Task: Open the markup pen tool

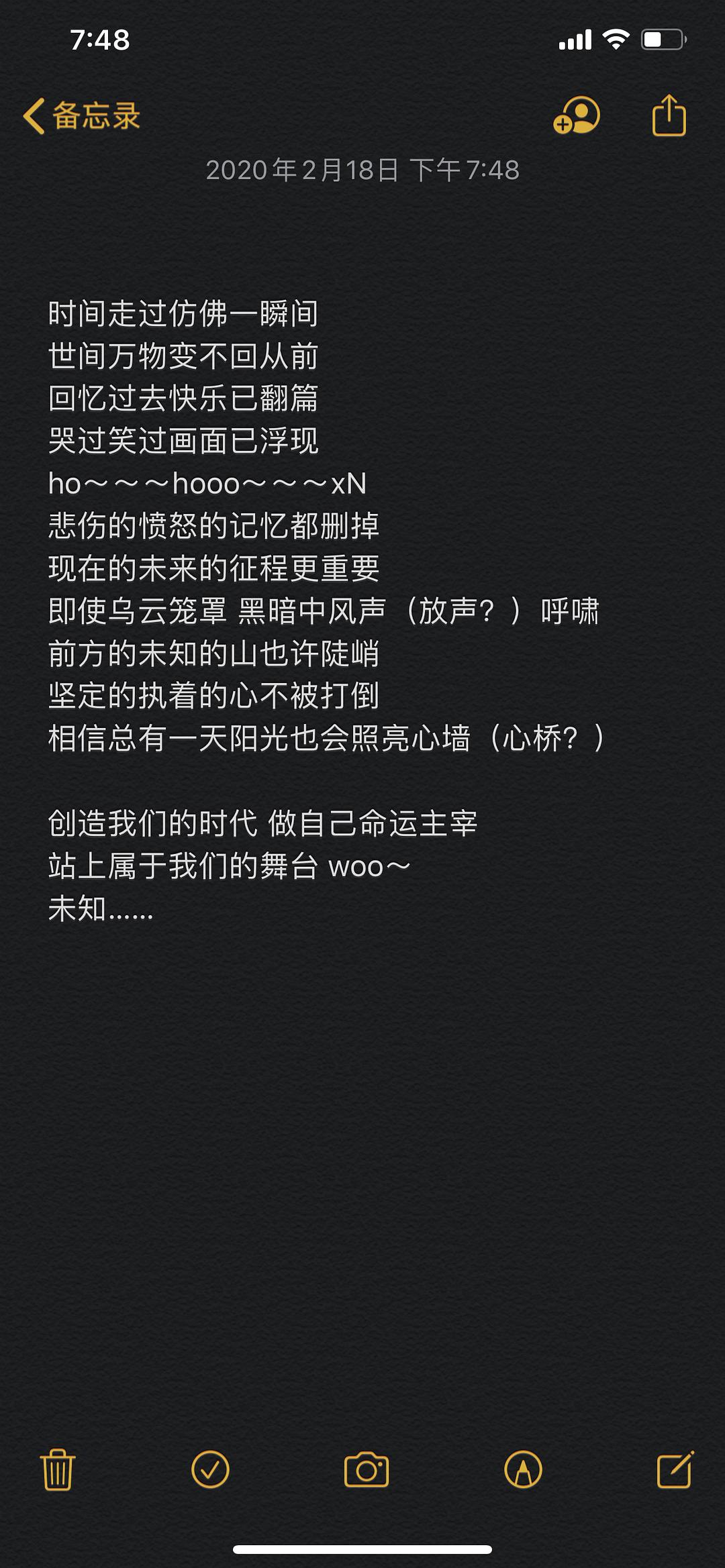Action: (523, 1469)
